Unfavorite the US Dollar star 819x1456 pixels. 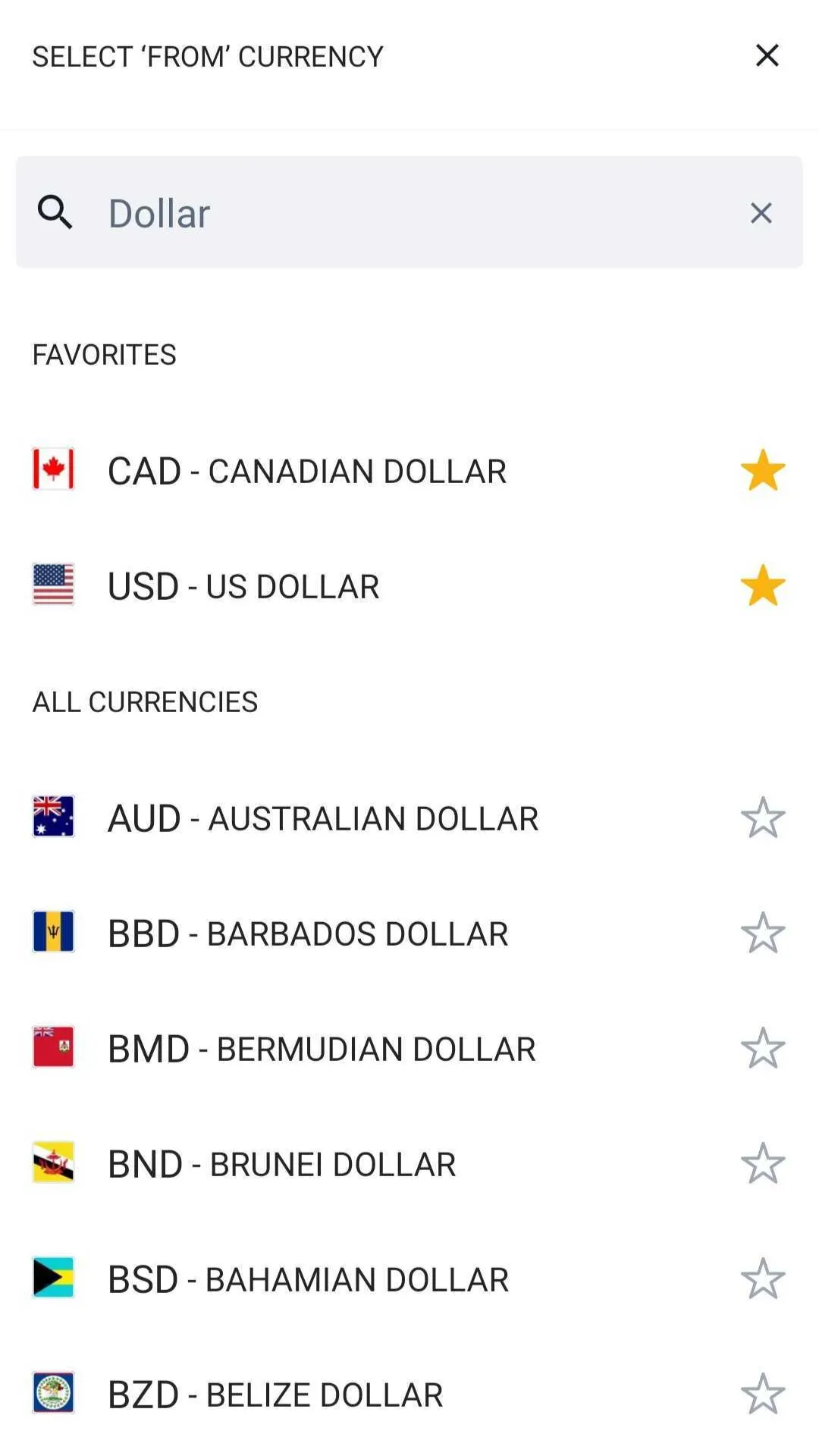click(762, 585)
